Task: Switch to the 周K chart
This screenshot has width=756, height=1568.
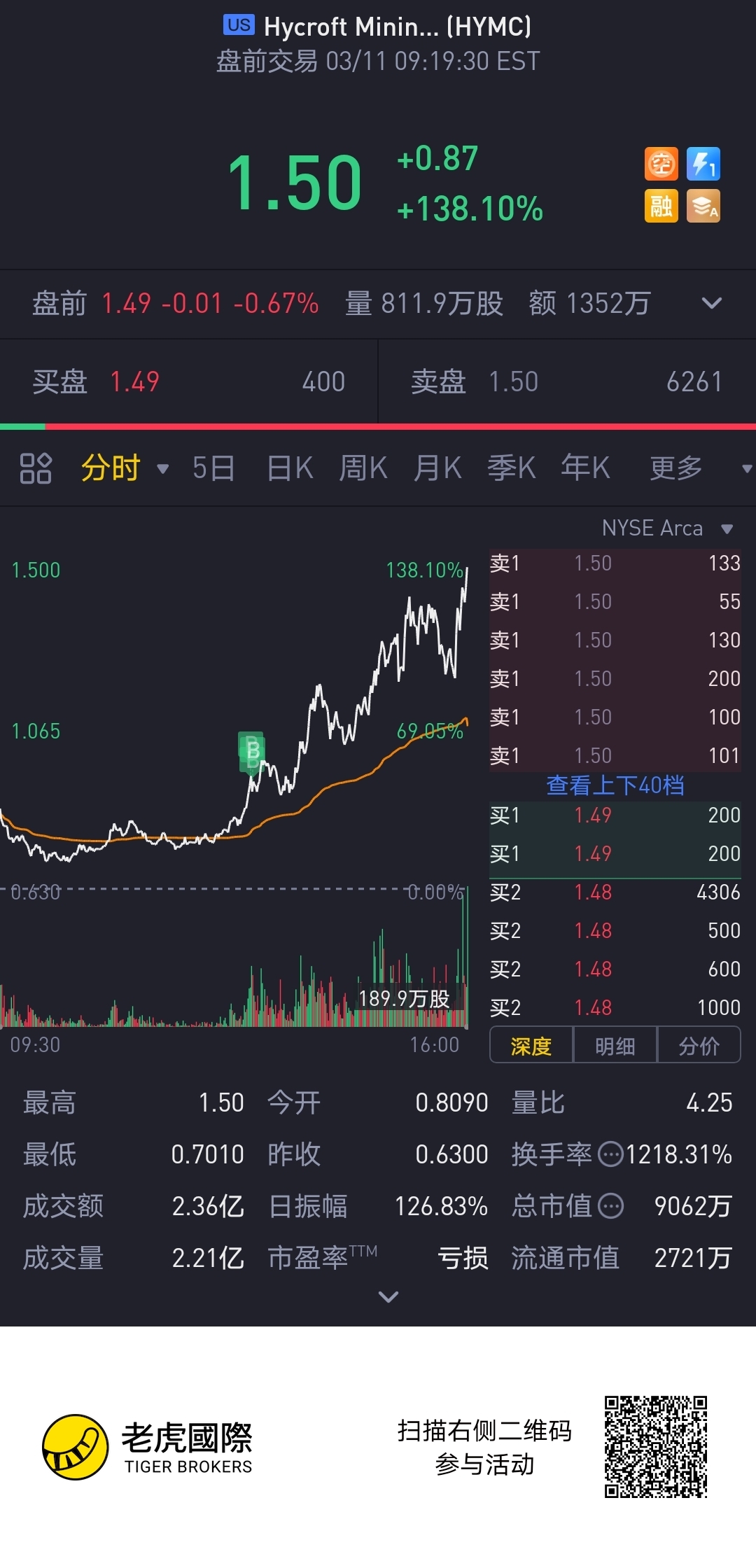Action: click(x=363, y=468)
